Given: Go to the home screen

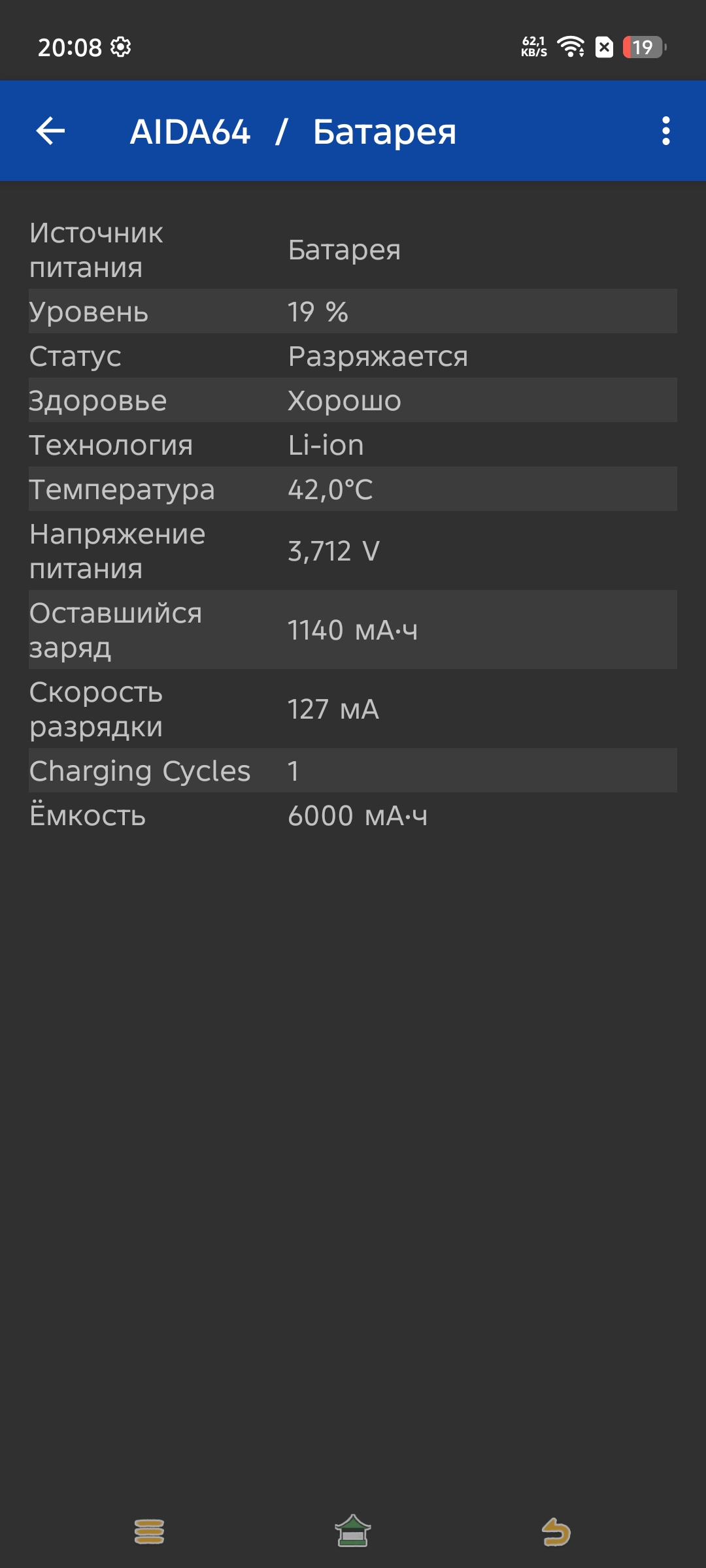Looking at the screenshot, I should click(x=353, y=1531).
